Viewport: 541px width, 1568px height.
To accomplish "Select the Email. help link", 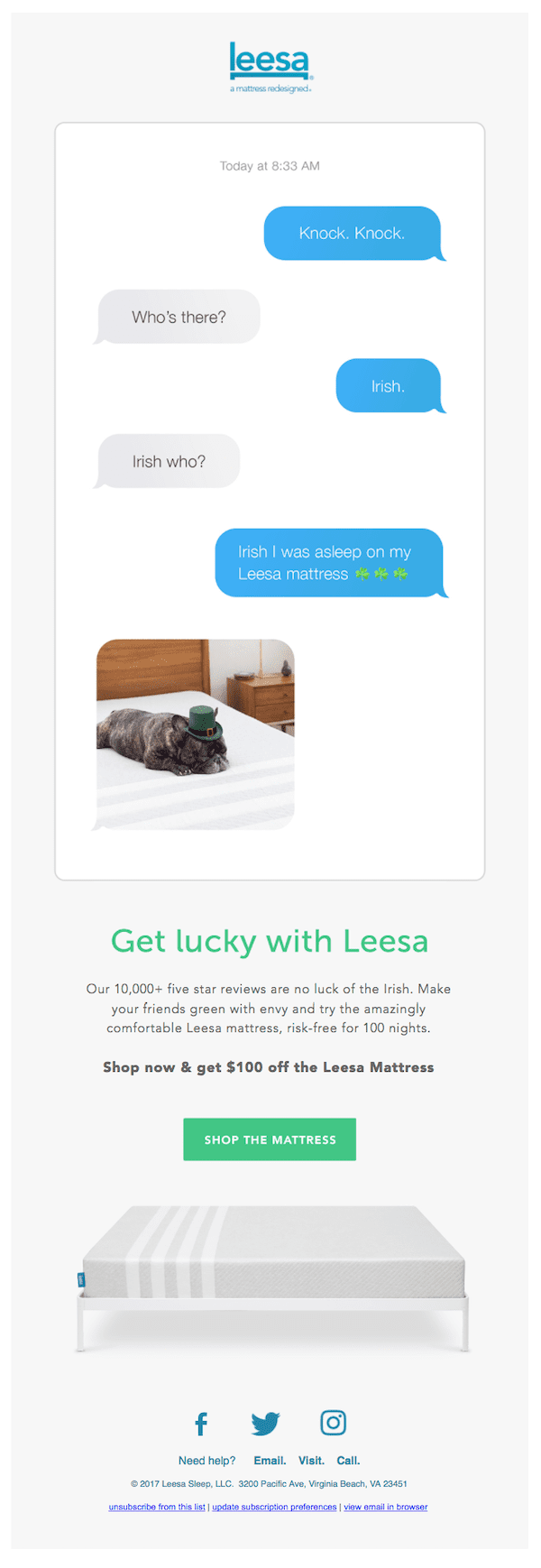I will pyautogui.click(x=270, y=1461).
